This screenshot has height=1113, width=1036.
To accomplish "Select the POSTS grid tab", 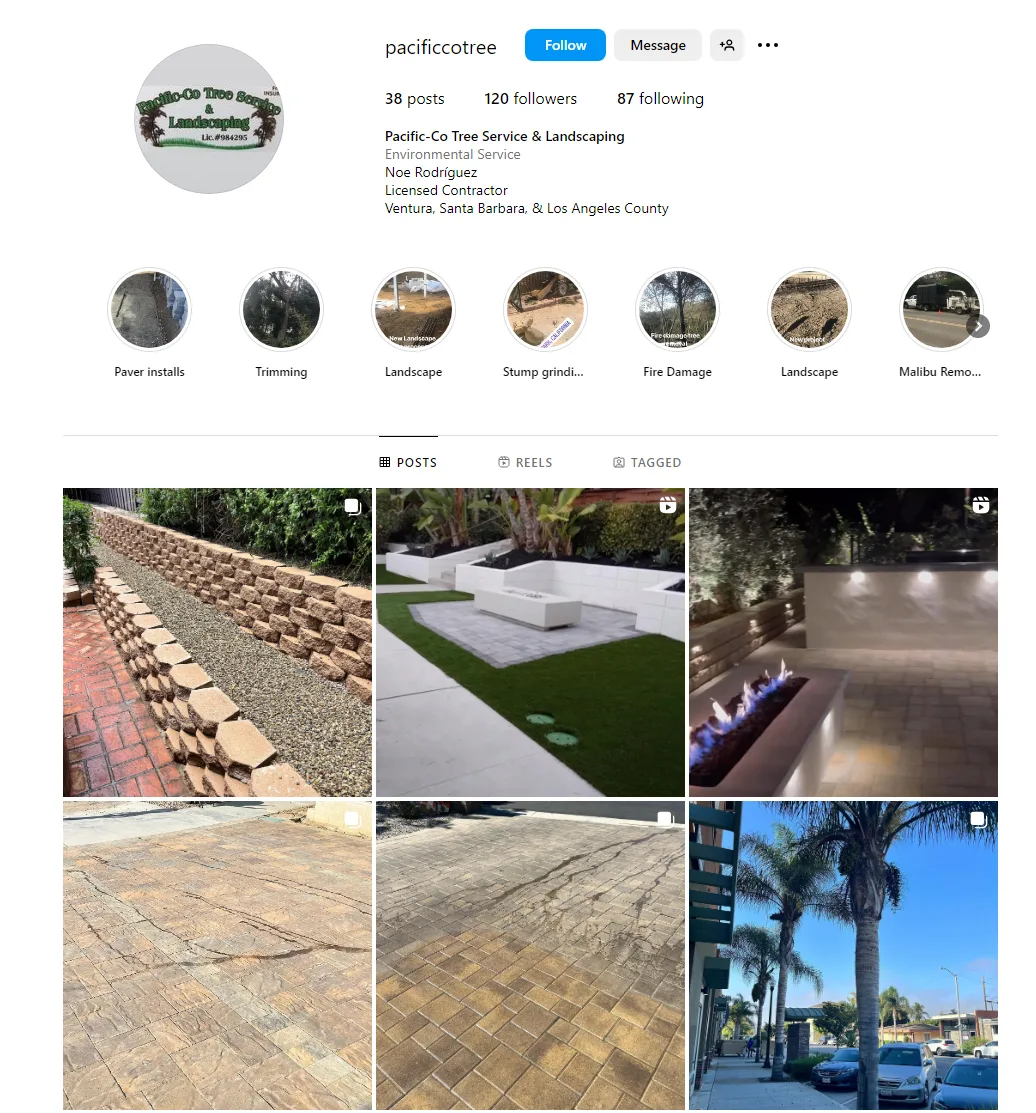I will pos(408,462).
